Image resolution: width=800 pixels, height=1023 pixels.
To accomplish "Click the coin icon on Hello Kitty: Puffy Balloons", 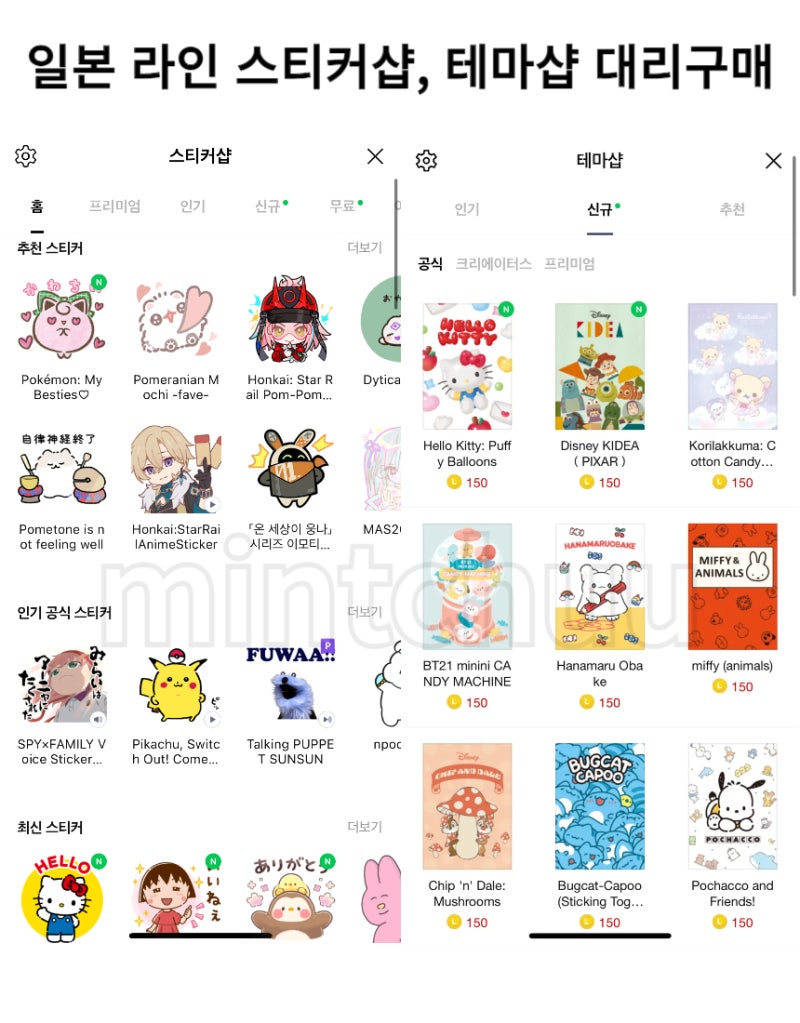I will pos(455,482).
